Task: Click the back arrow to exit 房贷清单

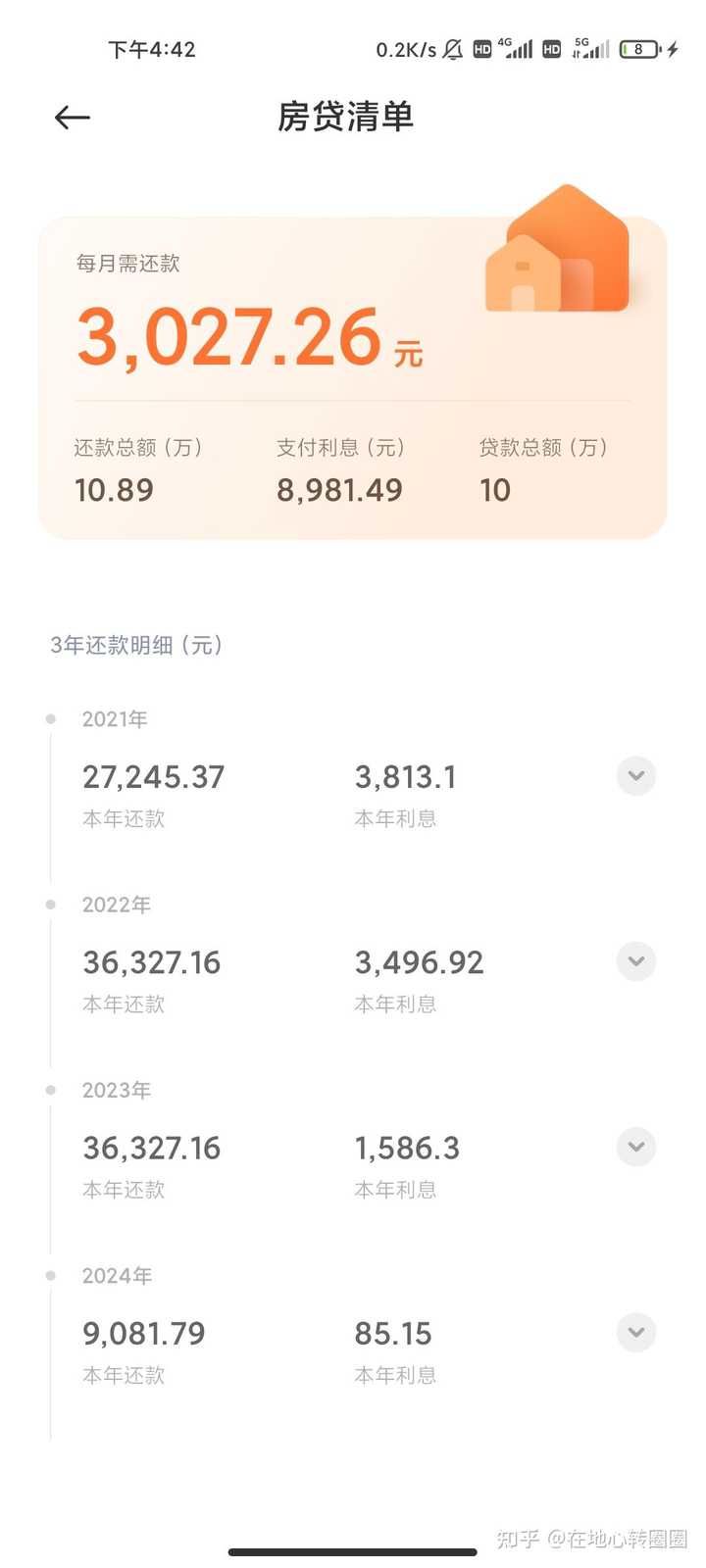Action: [70, 117]
